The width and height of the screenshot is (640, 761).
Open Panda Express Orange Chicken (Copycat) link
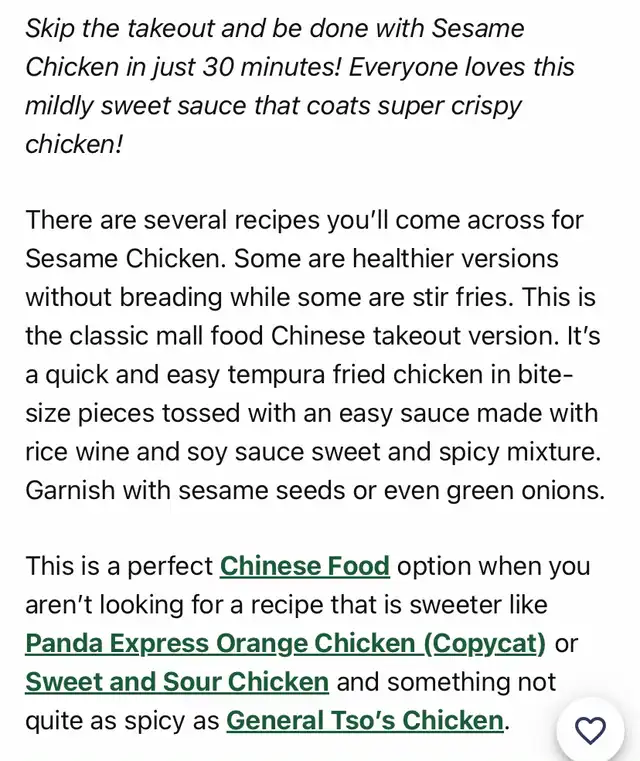coord(285,643)
